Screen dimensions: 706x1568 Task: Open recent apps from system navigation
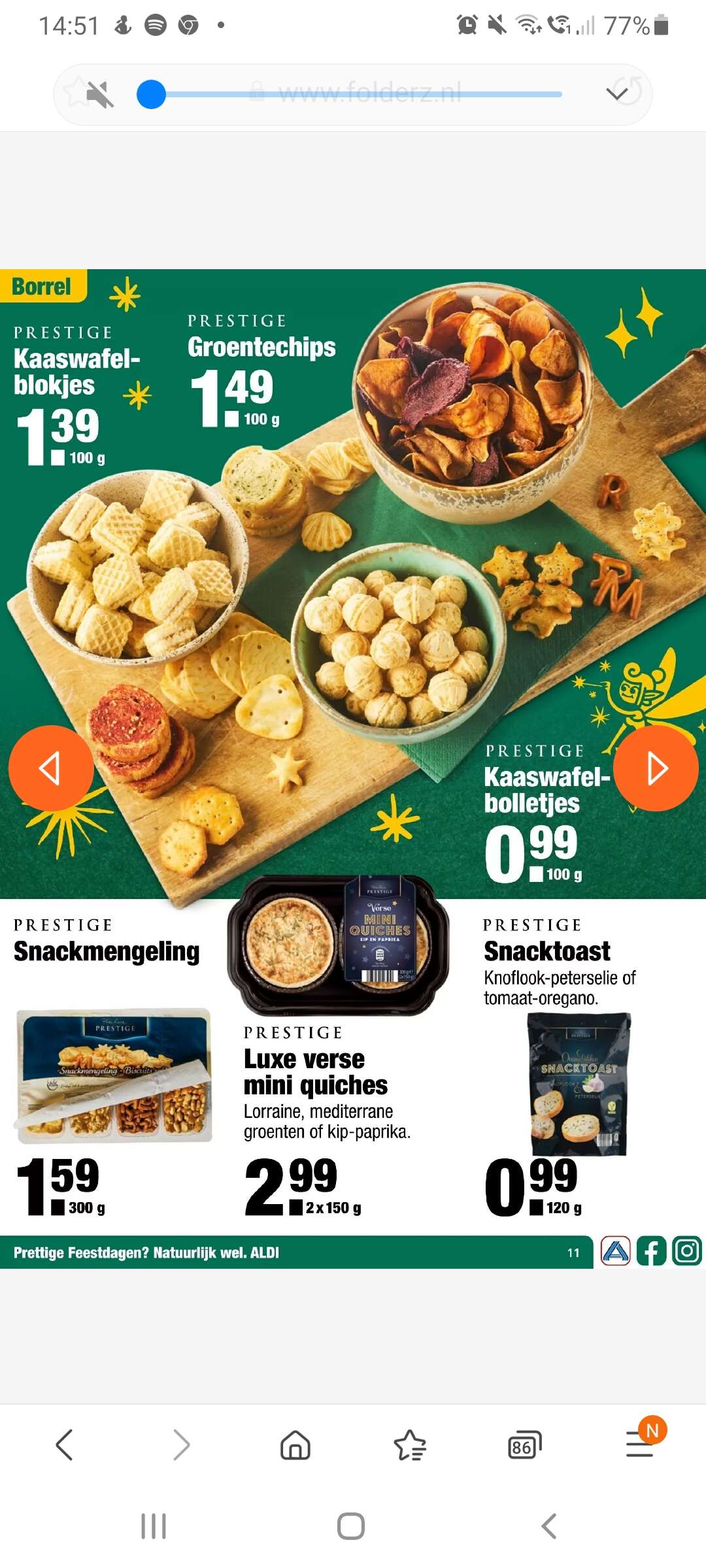(x=154, y=1526)
